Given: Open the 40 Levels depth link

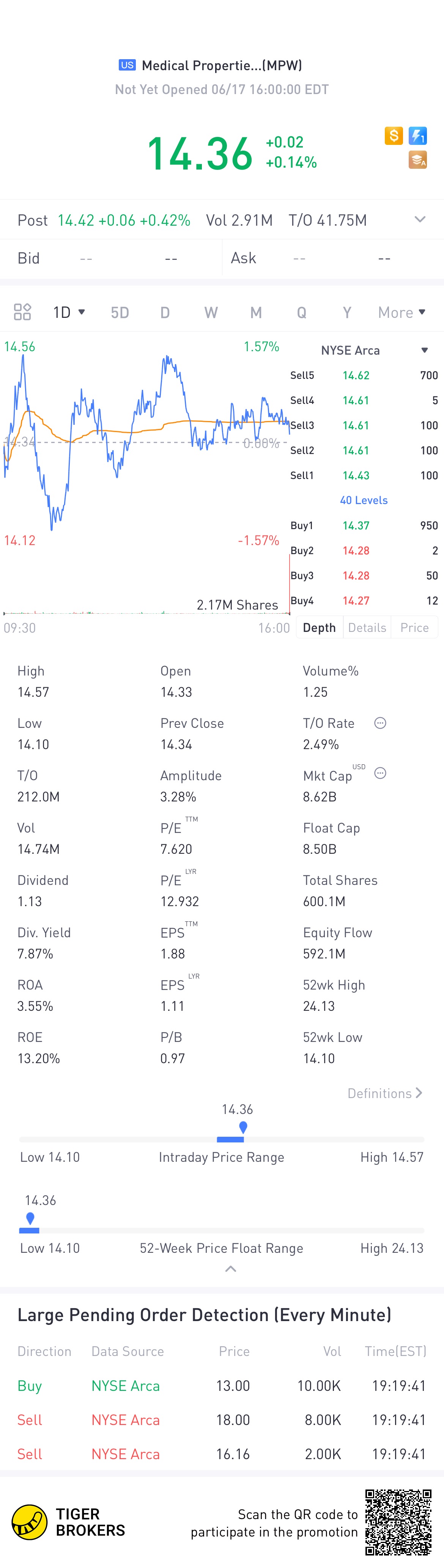Looking at the screenshot, I should 364,500.
